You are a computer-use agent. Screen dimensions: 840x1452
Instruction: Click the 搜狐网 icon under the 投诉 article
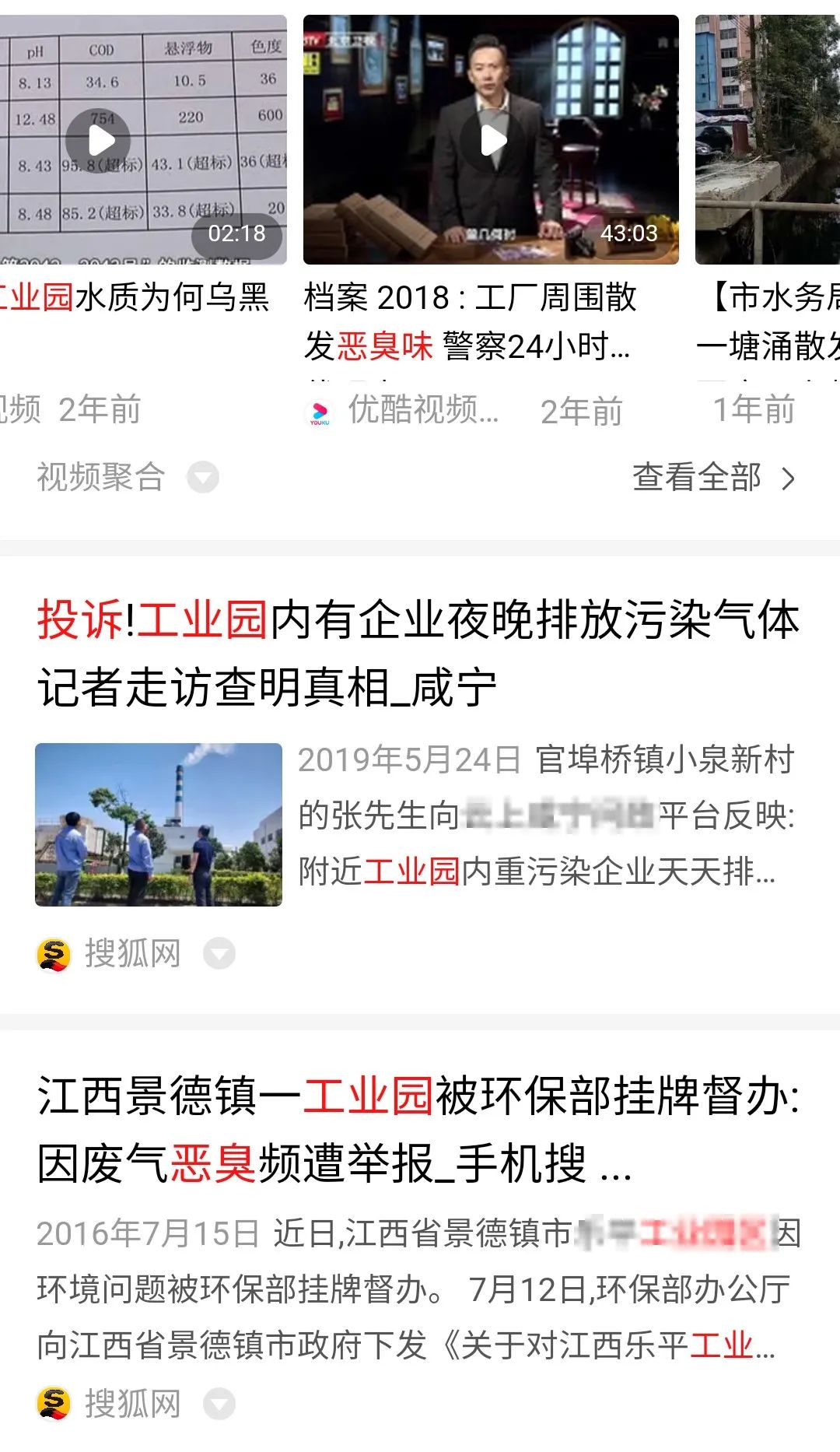click(x=50, y=956)
